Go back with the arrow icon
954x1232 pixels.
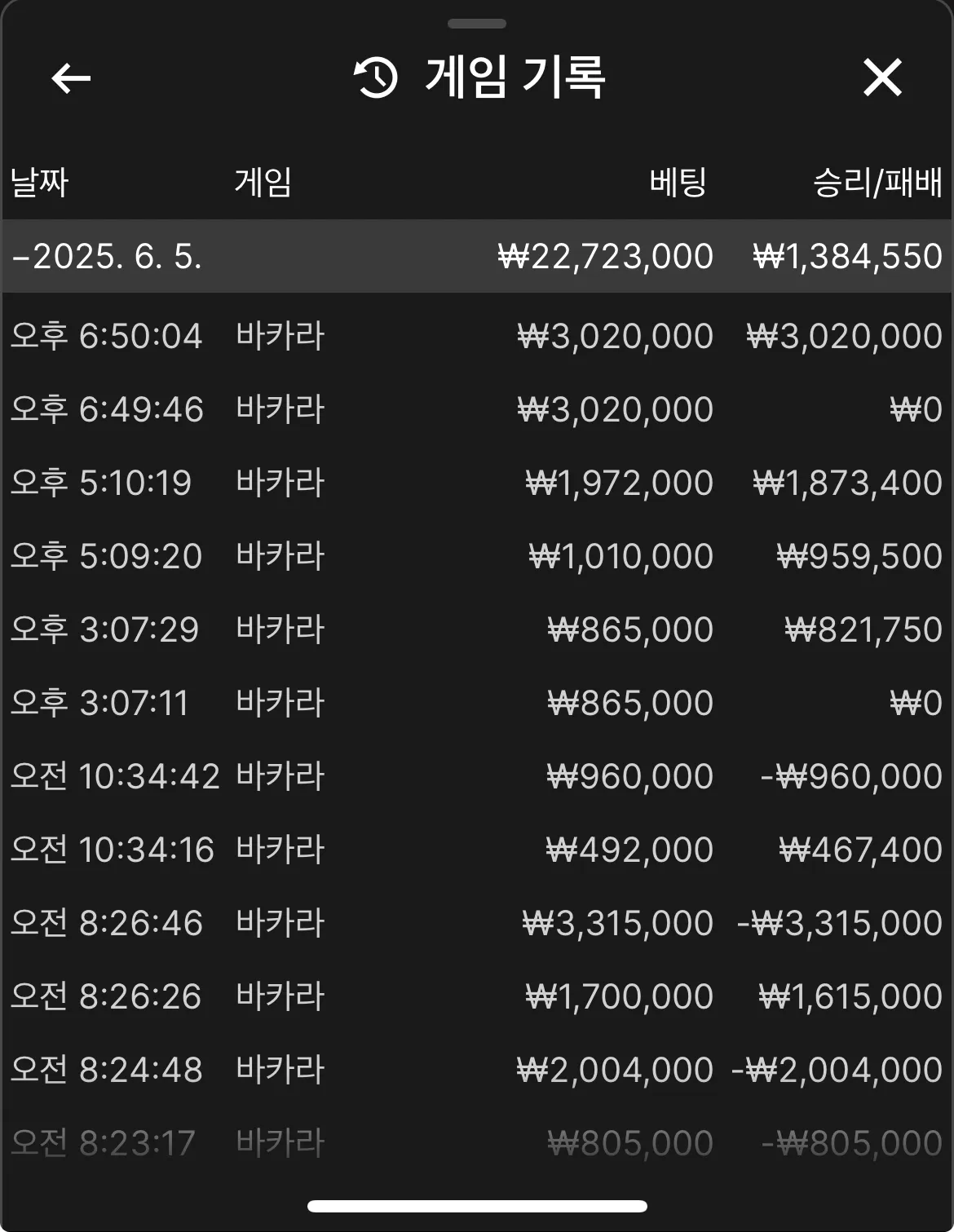(x=71, y=78)
